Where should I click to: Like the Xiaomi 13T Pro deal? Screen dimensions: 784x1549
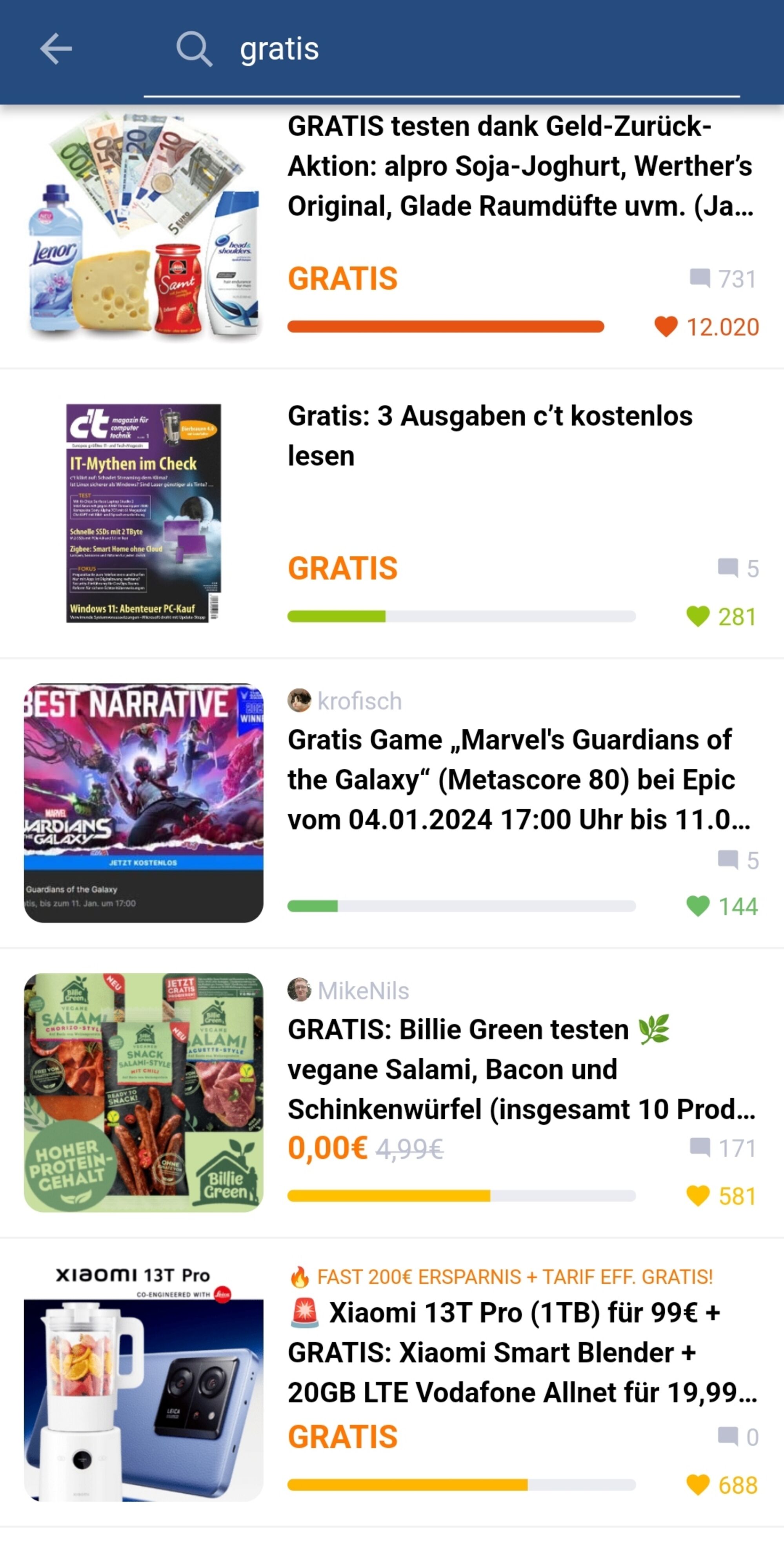(697, 1485)
